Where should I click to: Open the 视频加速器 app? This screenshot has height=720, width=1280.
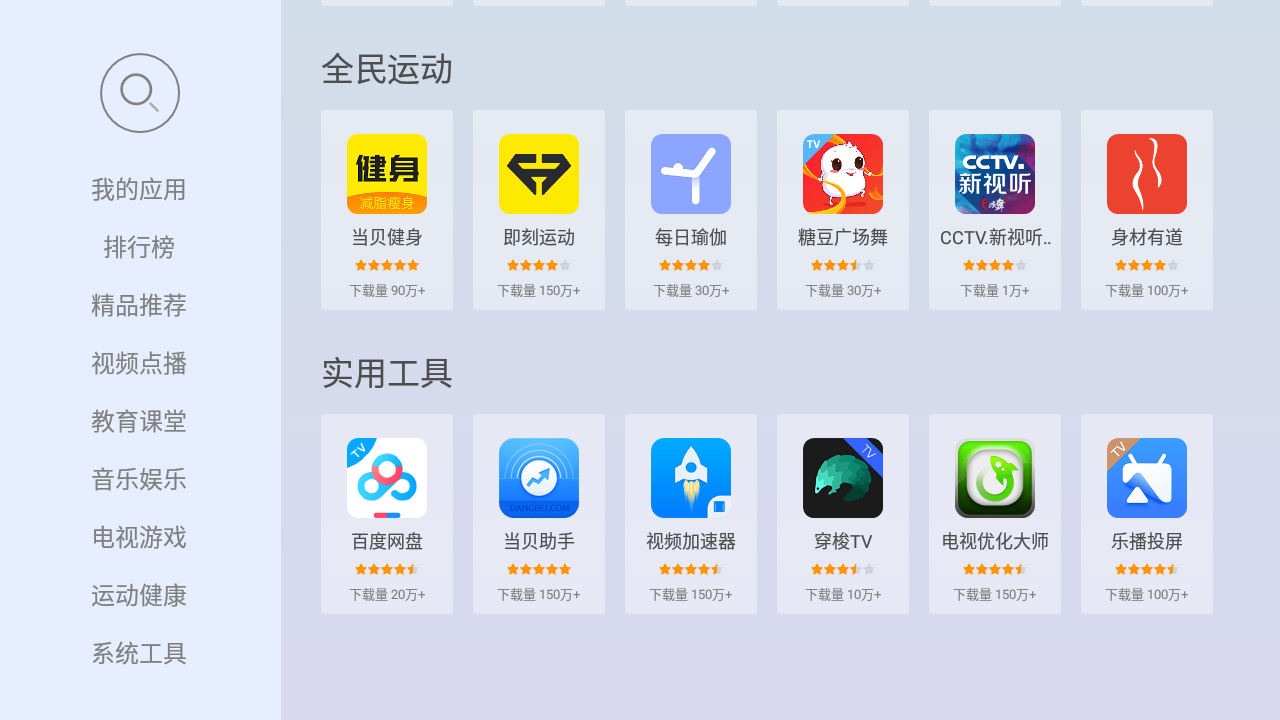pos(691,514)
